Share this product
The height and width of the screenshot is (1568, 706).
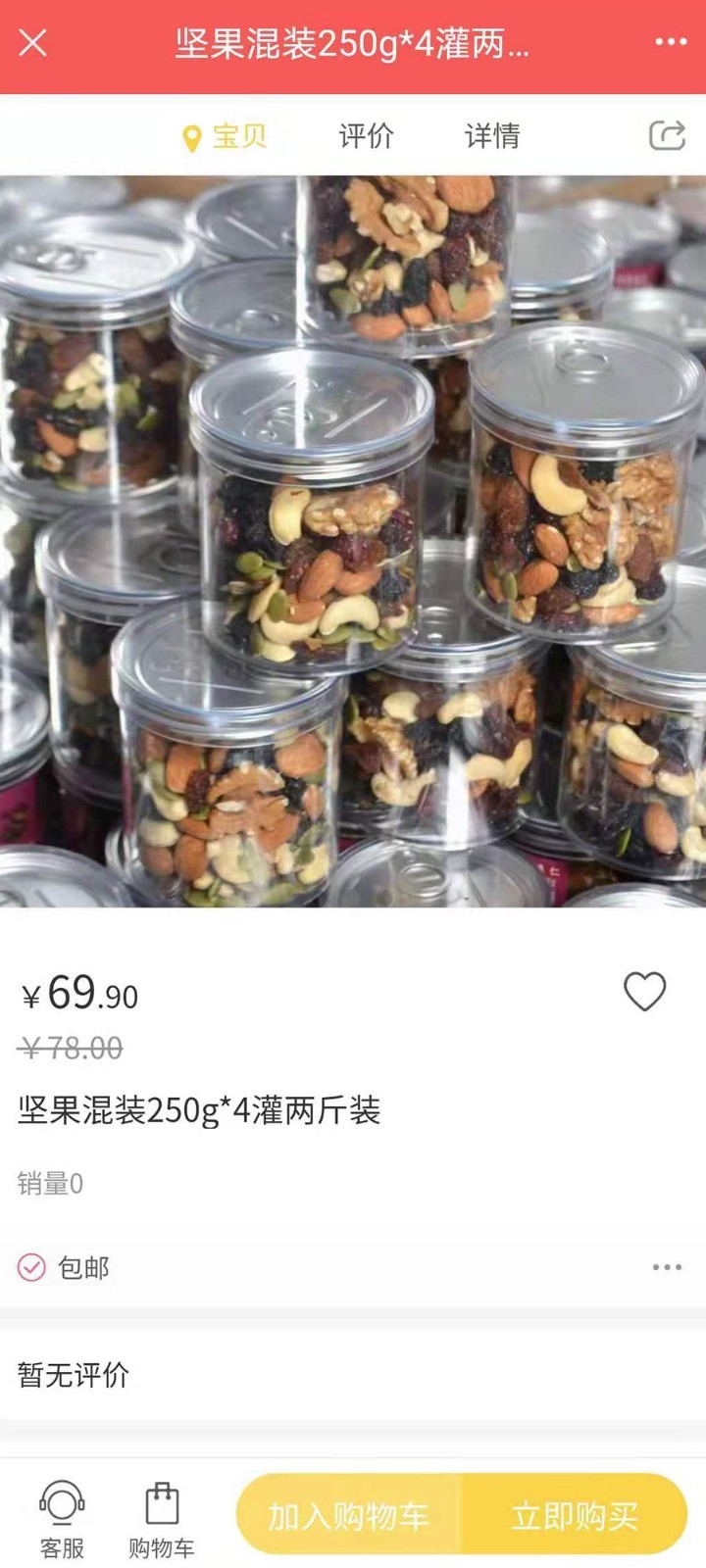(x=667, y=135)
